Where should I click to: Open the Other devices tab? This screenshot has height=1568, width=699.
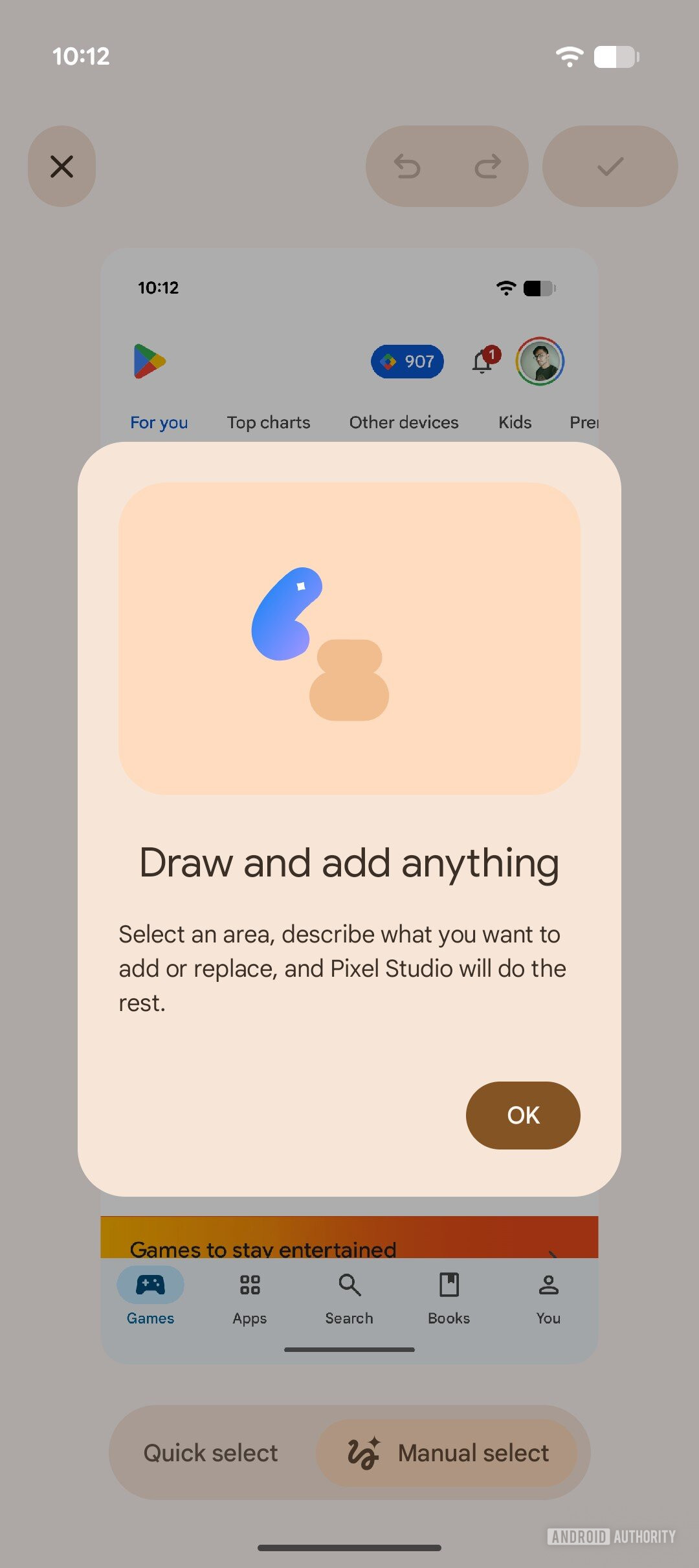403,422
